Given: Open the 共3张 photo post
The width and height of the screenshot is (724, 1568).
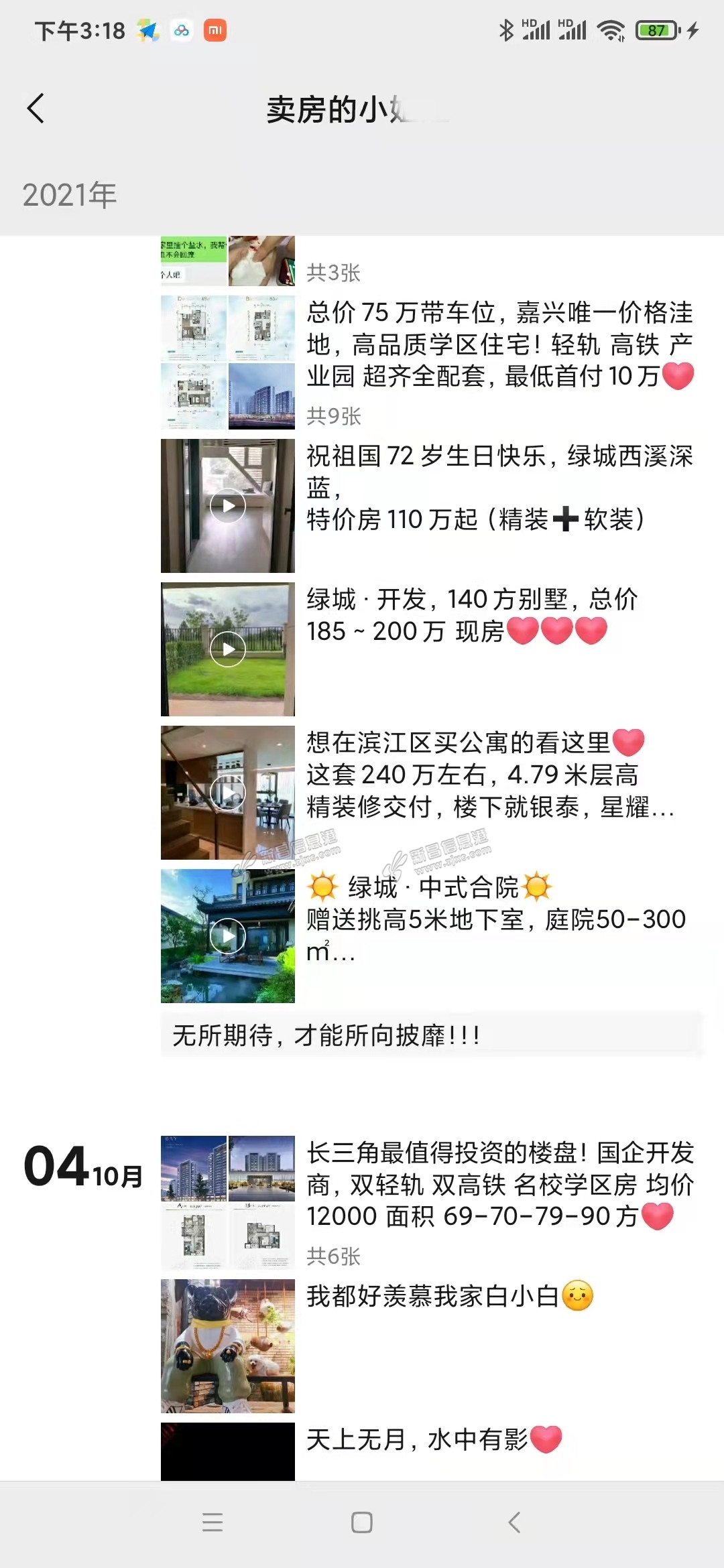Looking at the screenshot, I should (228, 261).
